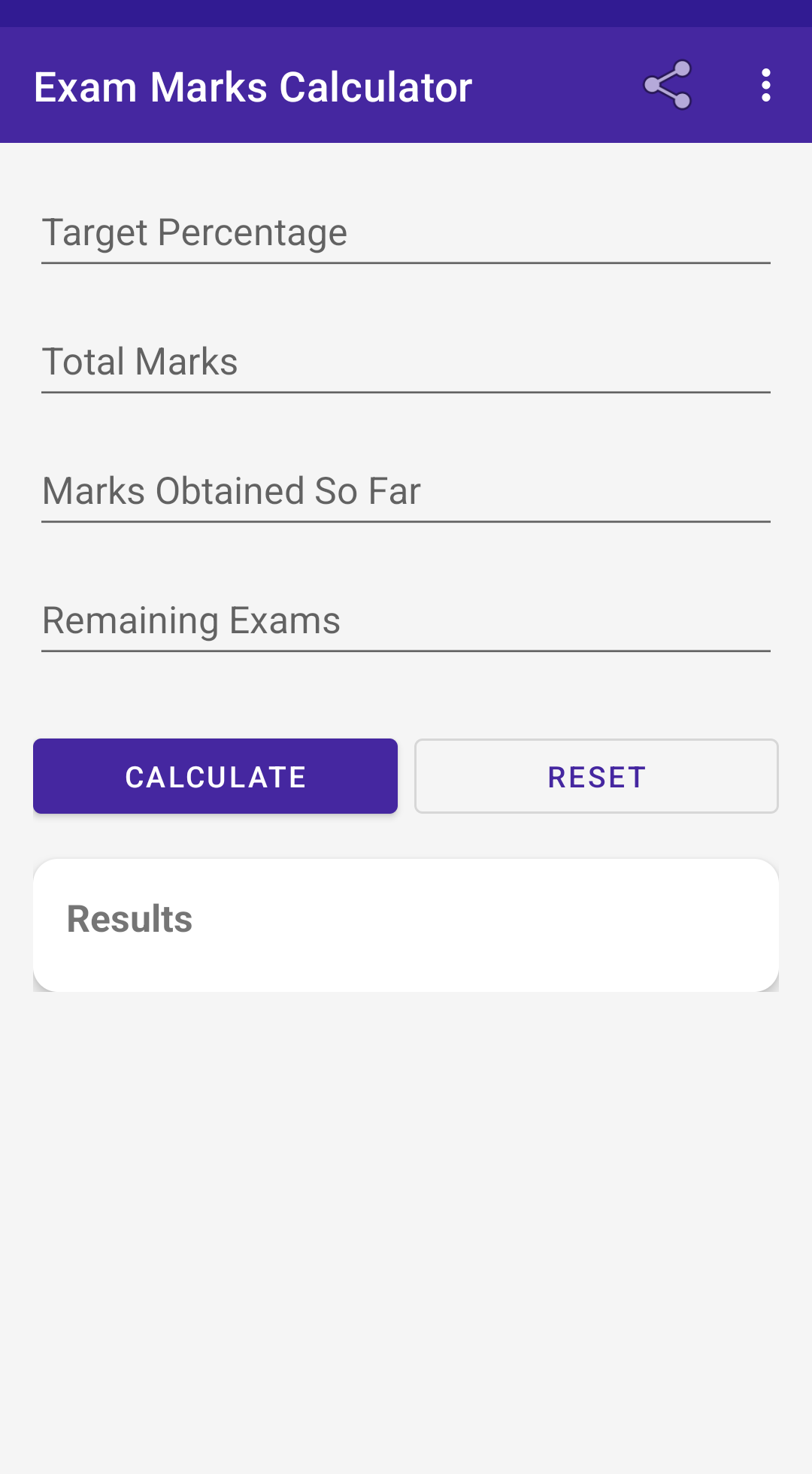Tap the Marks Obtained So Far underline
The image size is (812, 1474).
pyautogui.click(x=406, y=521)
